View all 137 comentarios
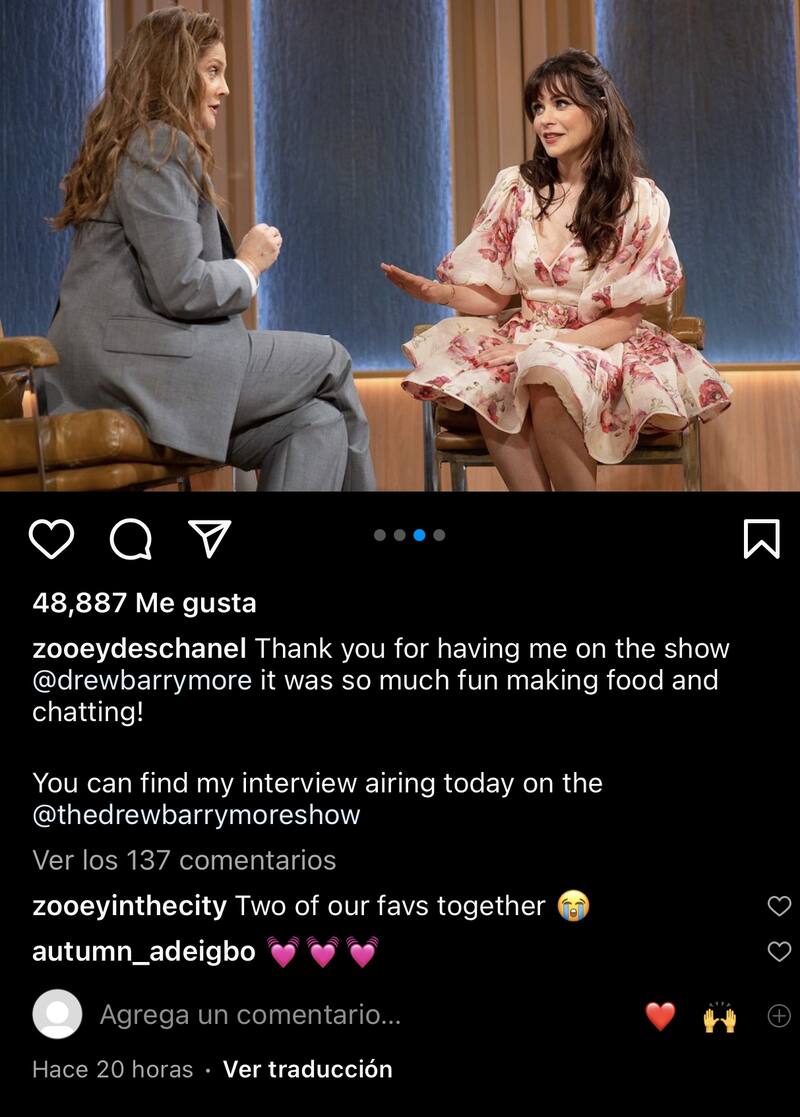The width and height of the screenshot is (800, 1117). point(184,859)
